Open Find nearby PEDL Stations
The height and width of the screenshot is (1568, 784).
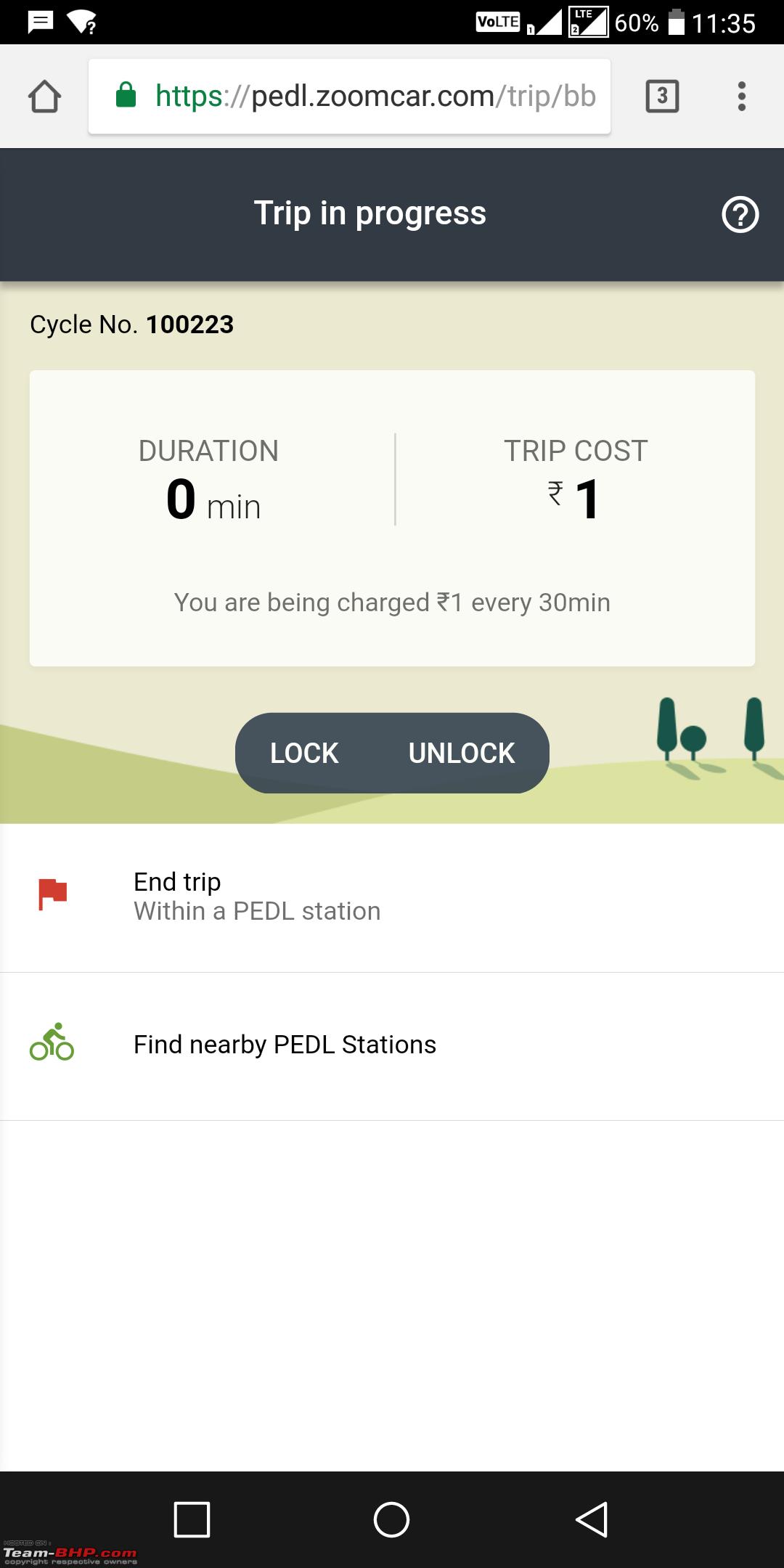[x=392, y=1046]
